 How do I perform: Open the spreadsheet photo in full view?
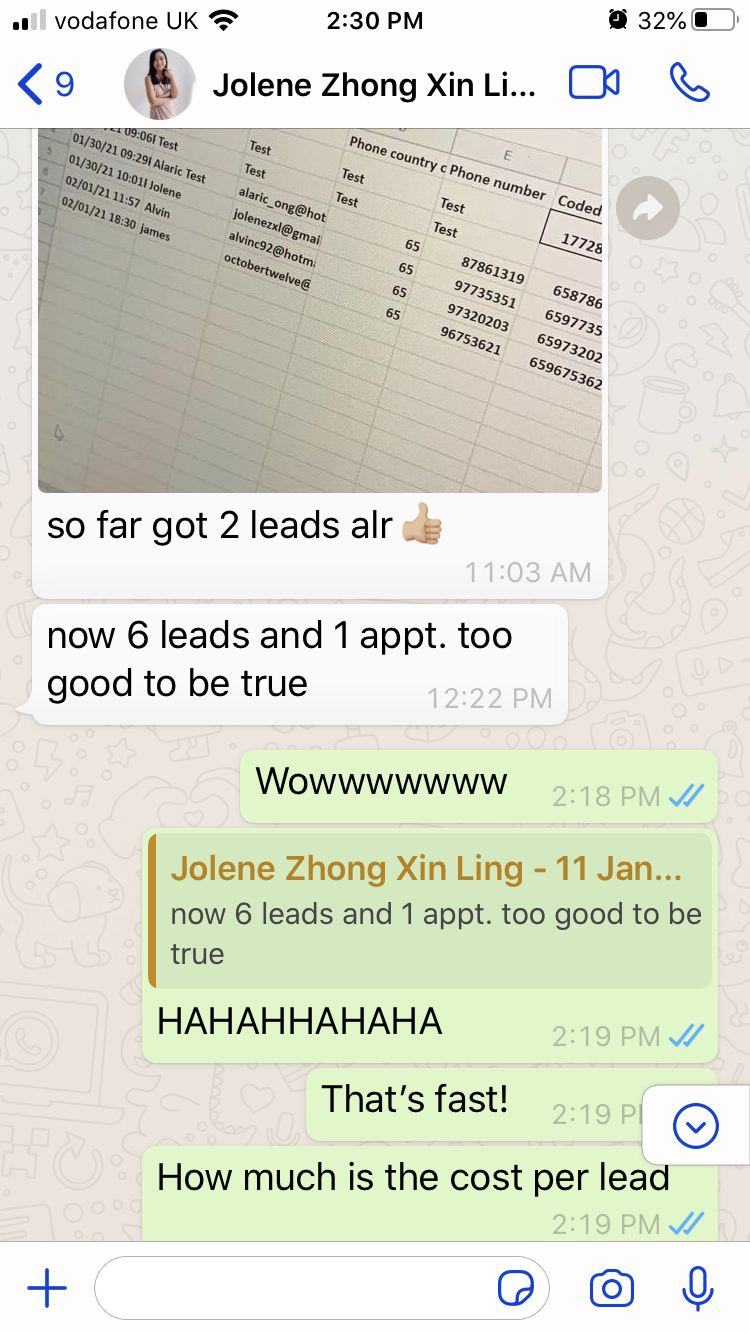point(320,310)
